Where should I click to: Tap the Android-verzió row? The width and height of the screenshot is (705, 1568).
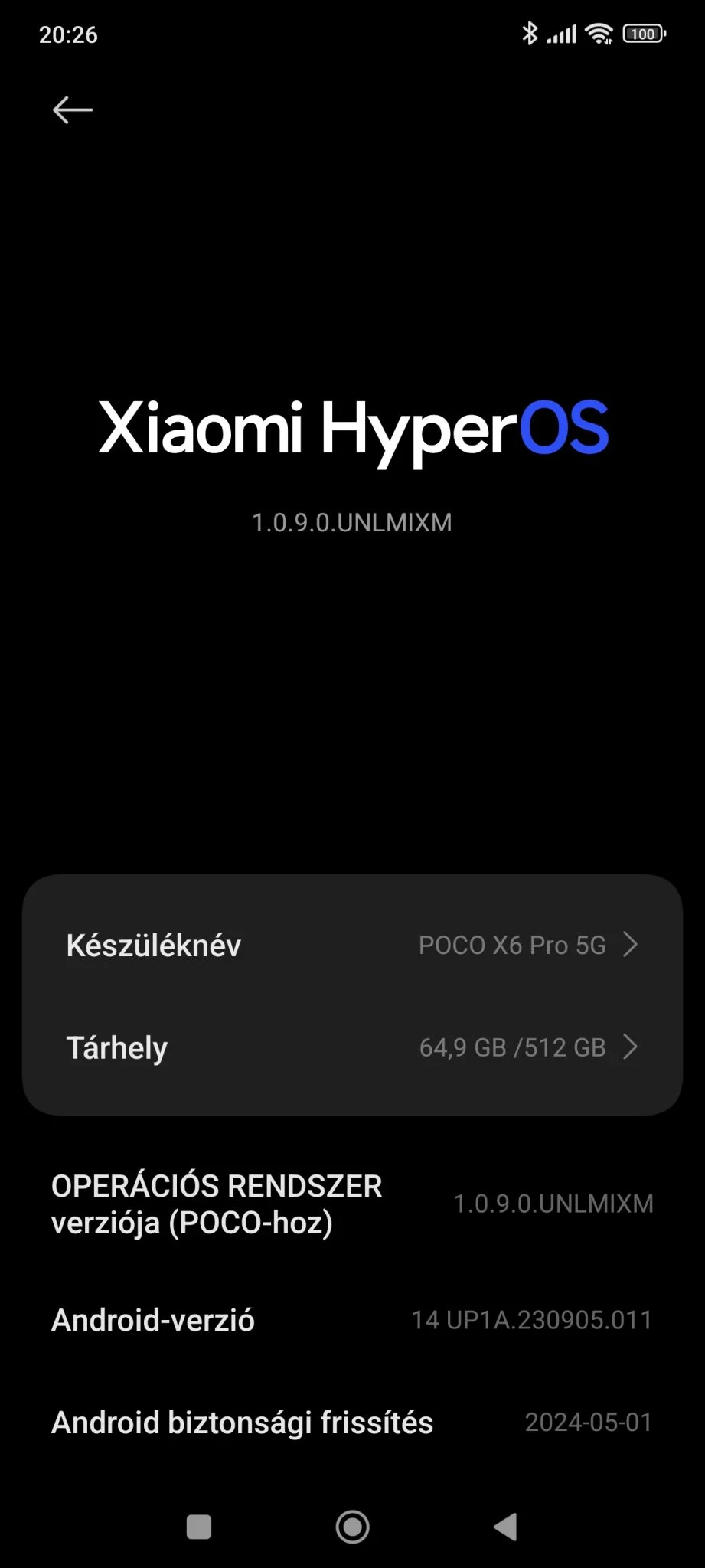pos(352,1320)
